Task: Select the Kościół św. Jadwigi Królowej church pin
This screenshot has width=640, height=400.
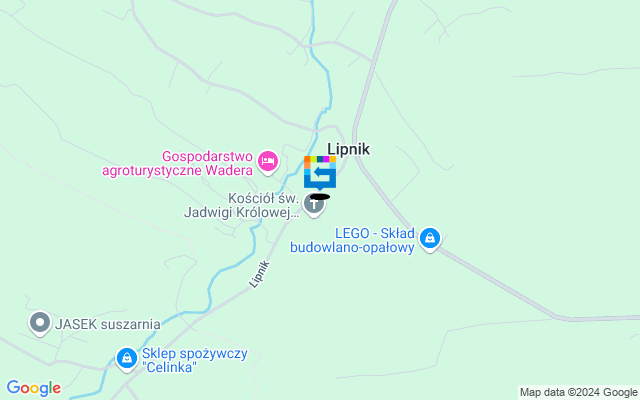Action: click(315, 207)
